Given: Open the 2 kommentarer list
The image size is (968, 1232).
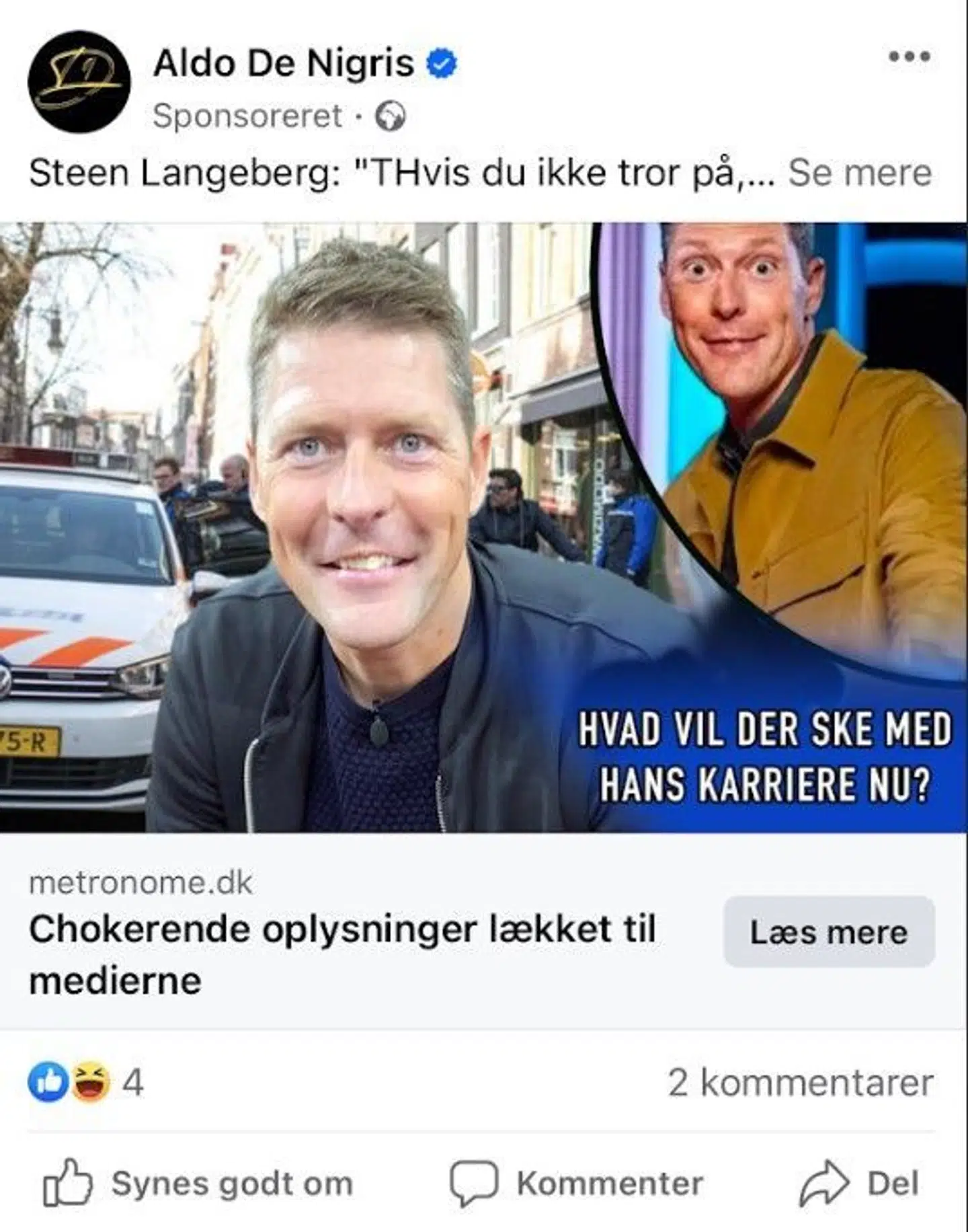Looking at the screenshot, I should [x=800, y=1083].
